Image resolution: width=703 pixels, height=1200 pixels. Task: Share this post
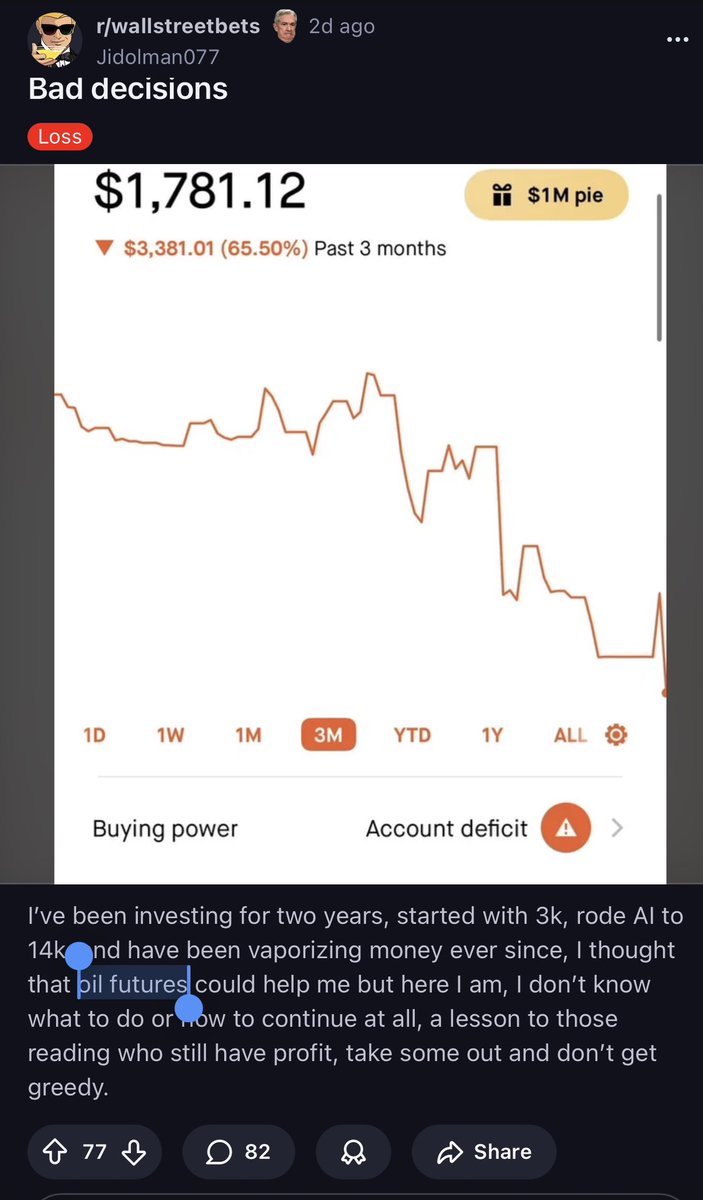pyautogui.click(x=484, y=1152)
